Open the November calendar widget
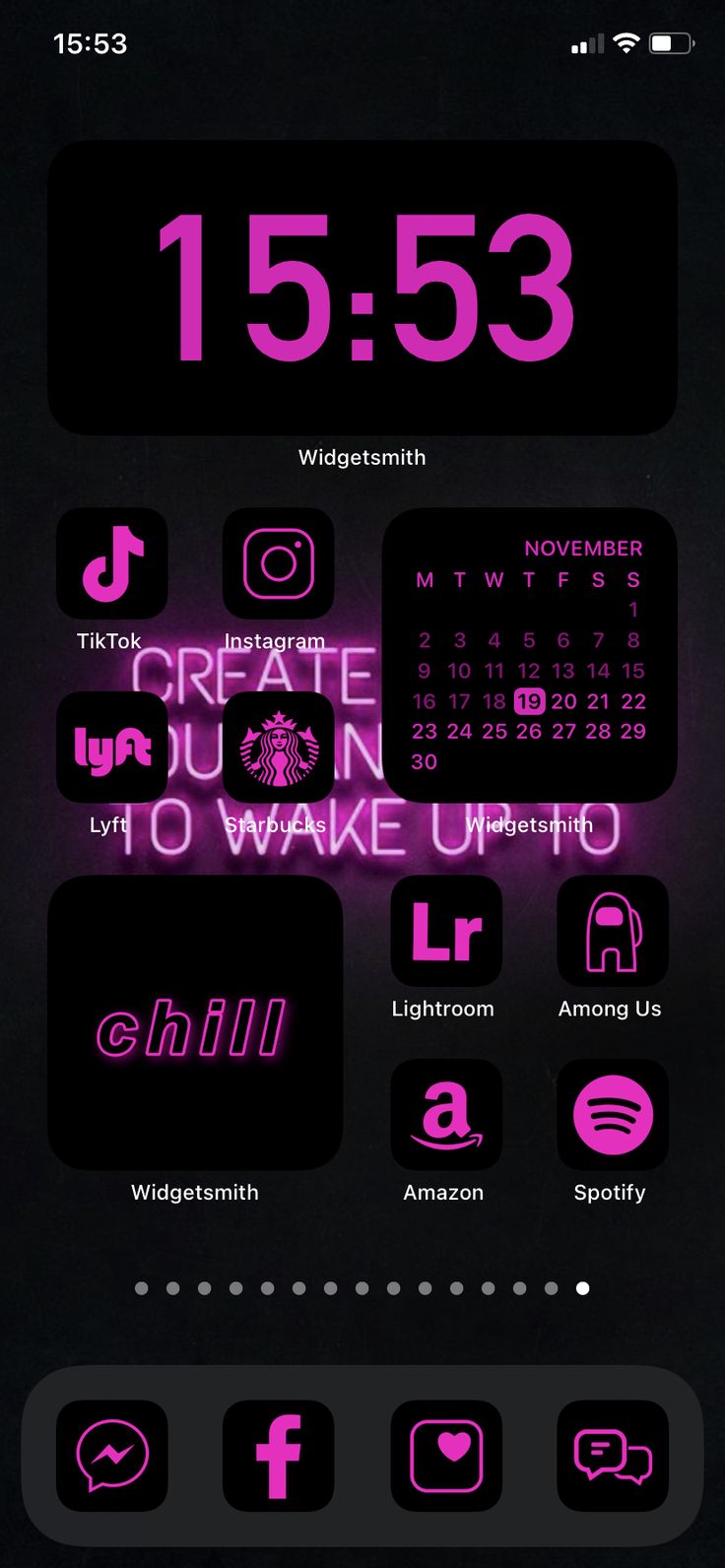725x1568 pixels. click(x=529, y=655)
